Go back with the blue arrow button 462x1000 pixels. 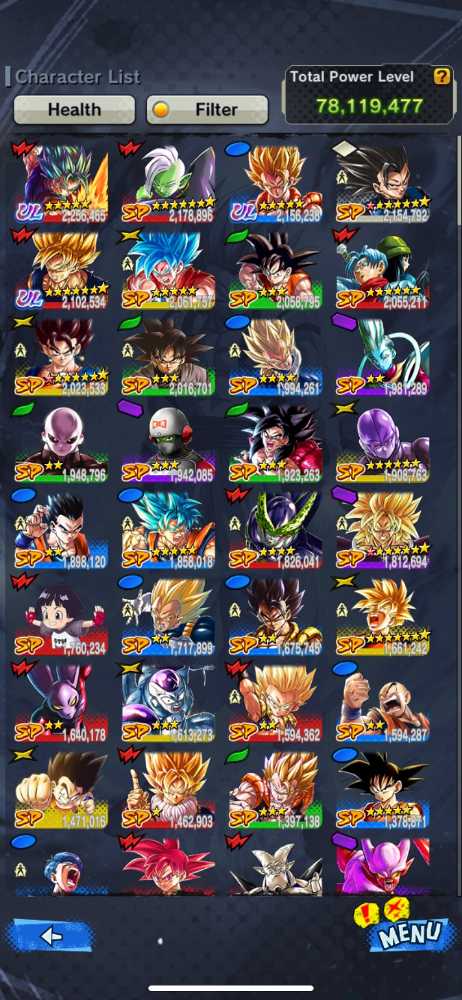tap(50, 936)
